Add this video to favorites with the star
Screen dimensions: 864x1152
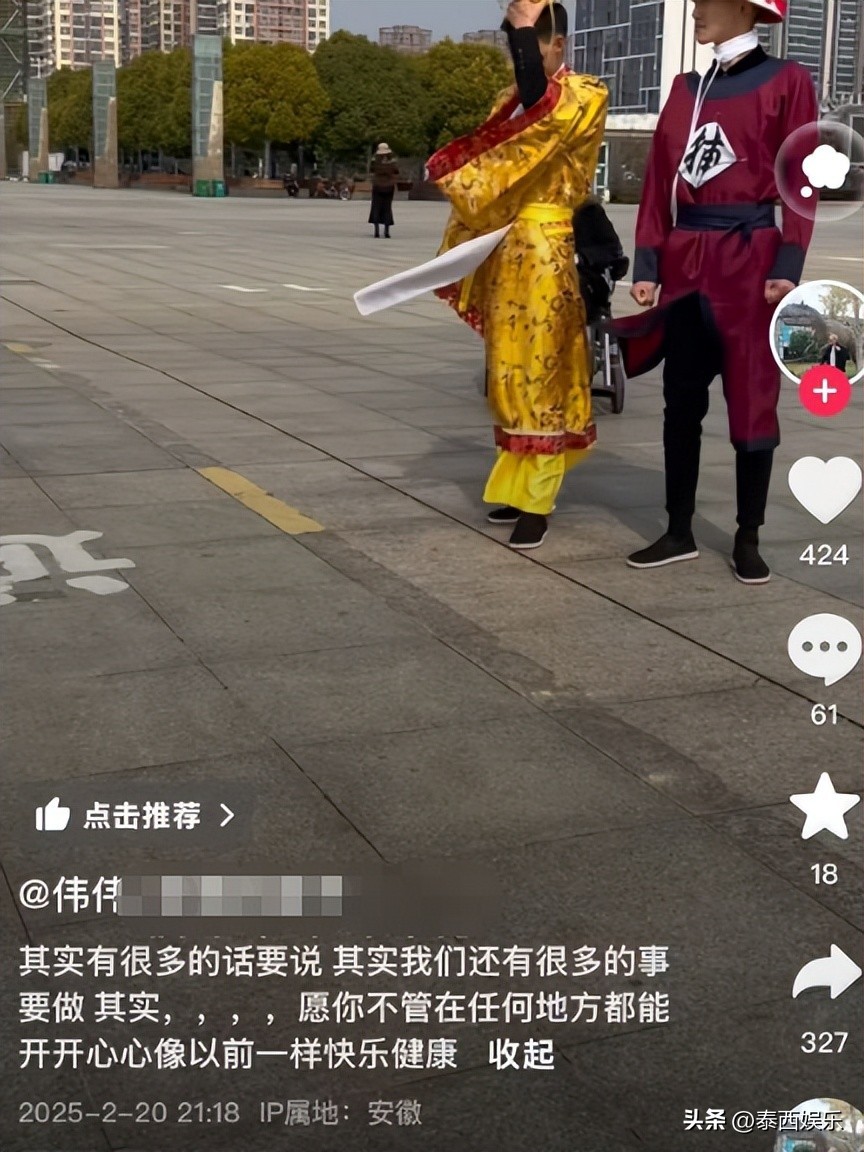(x=824, y=807)
